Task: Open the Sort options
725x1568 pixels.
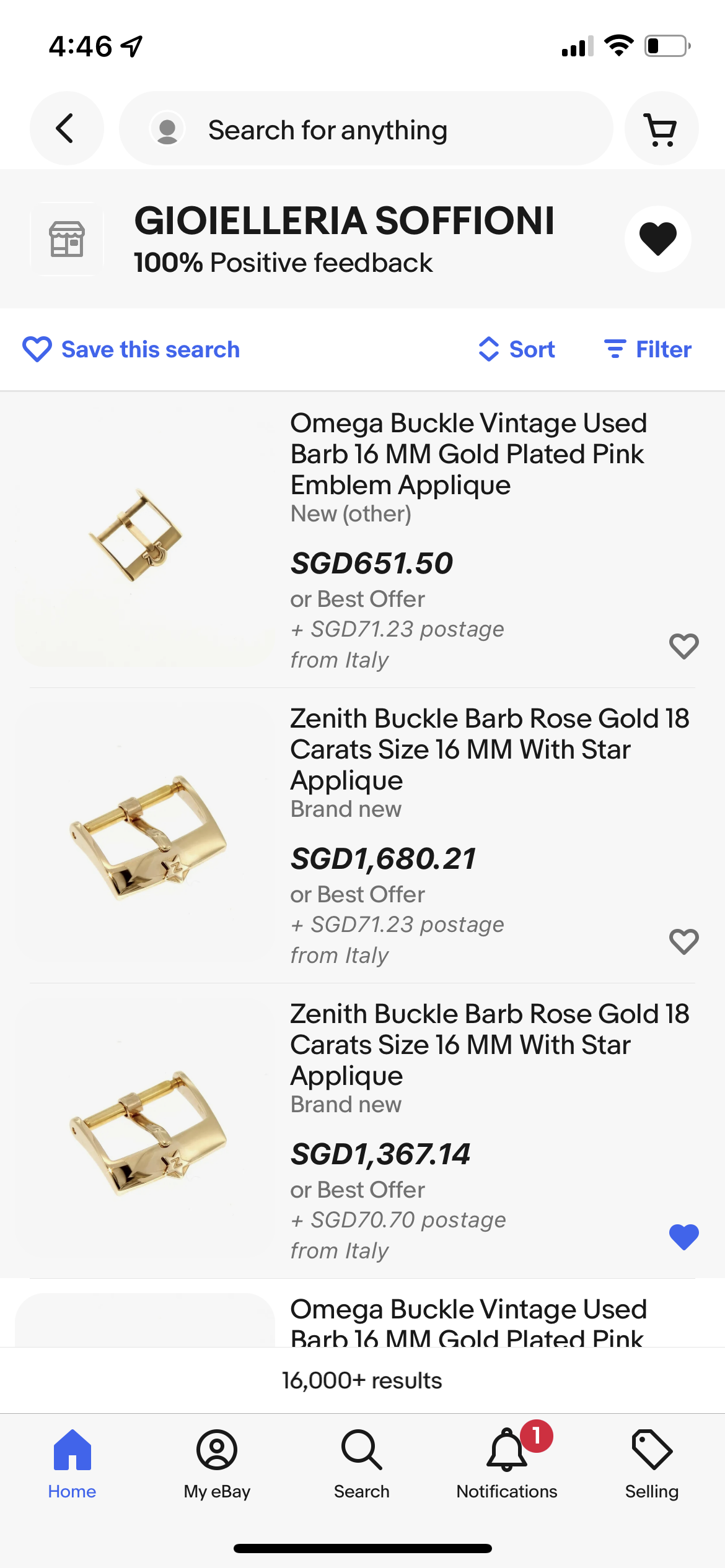Action: (x=517, y=349)
